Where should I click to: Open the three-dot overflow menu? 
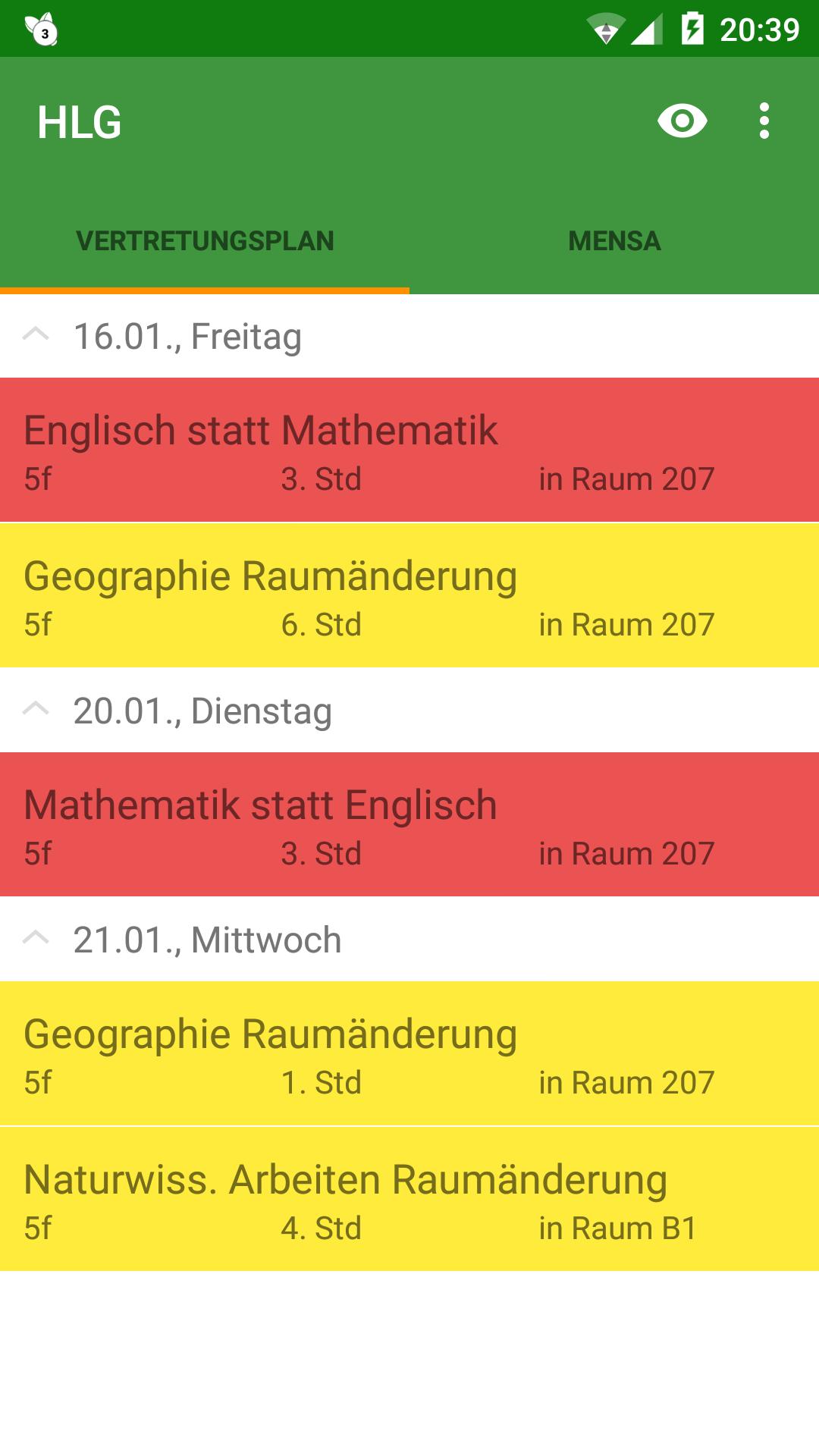(764, 121)
